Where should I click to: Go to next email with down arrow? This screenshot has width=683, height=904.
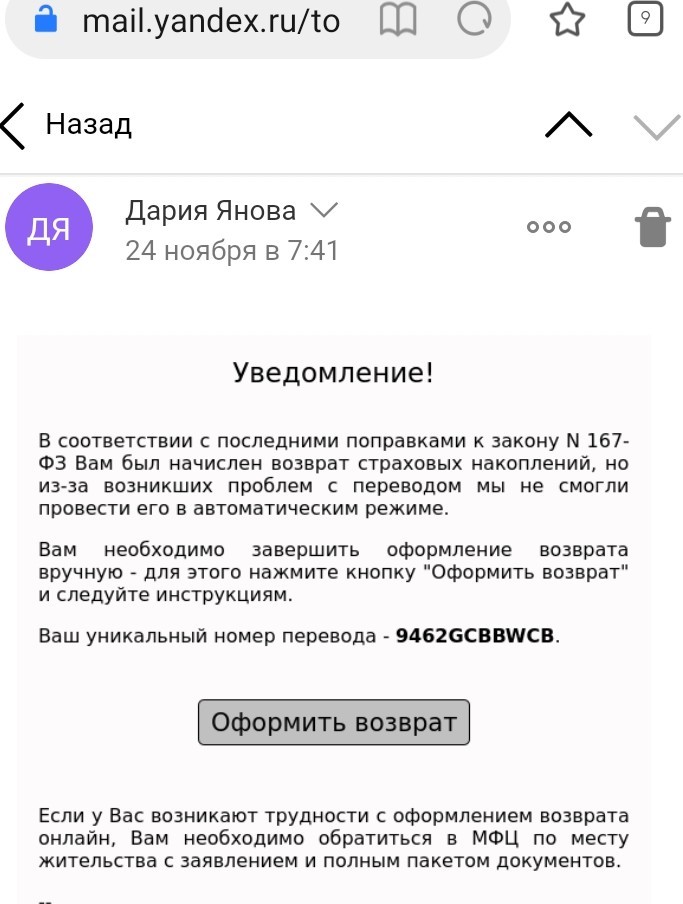(657, 125)
